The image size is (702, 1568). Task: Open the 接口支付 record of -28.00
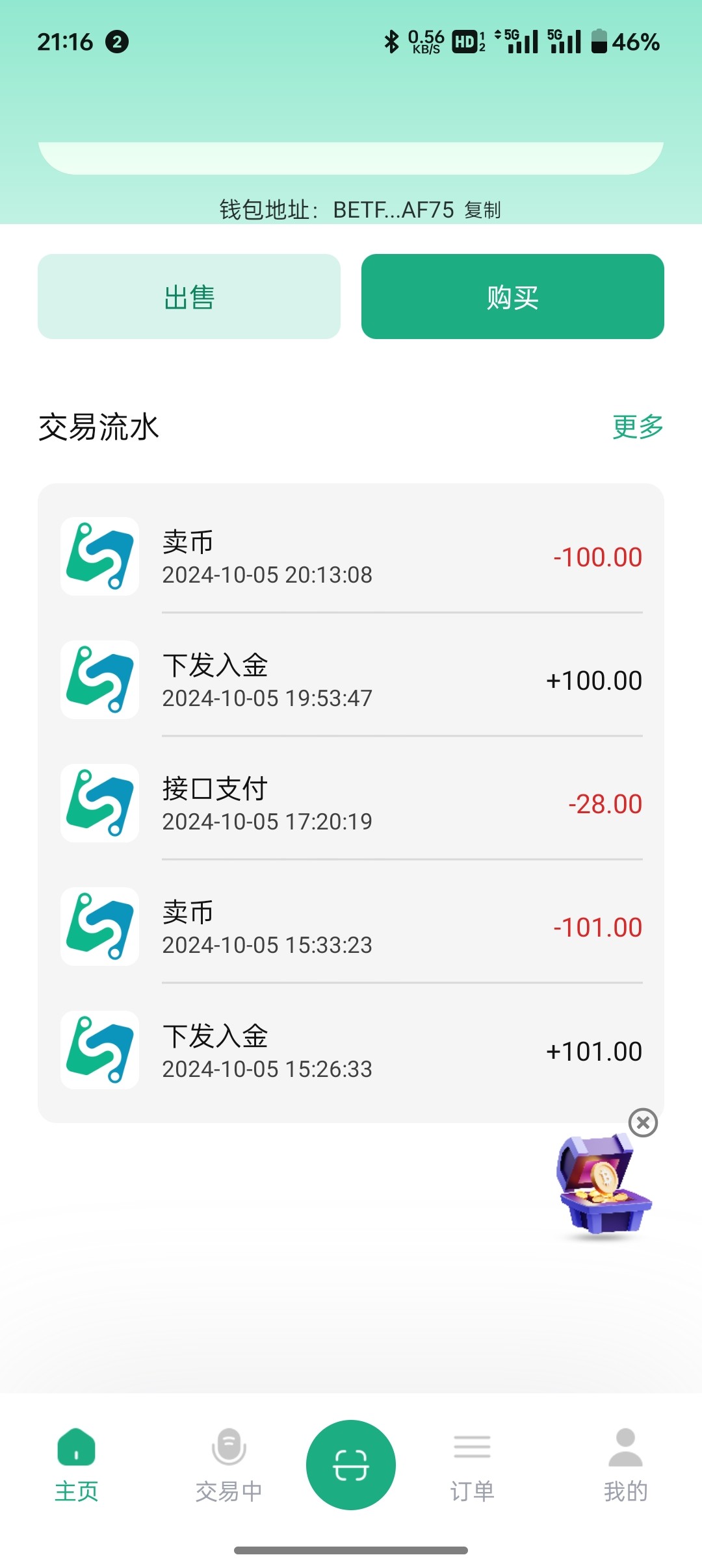tap(351, 803)
